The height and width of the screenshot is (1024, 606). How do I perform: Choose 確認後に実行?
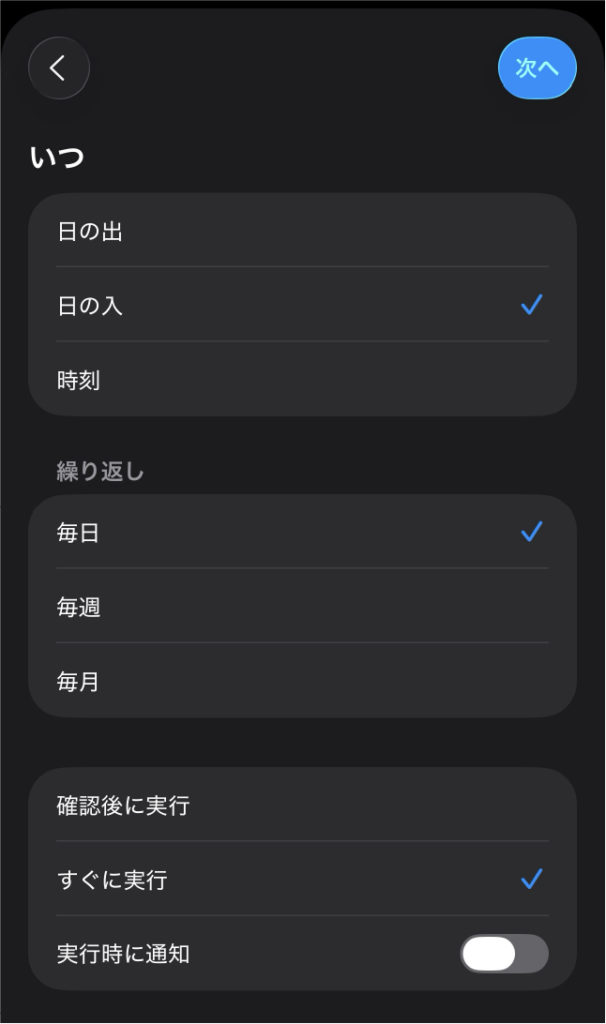click(x=302, y=805)
